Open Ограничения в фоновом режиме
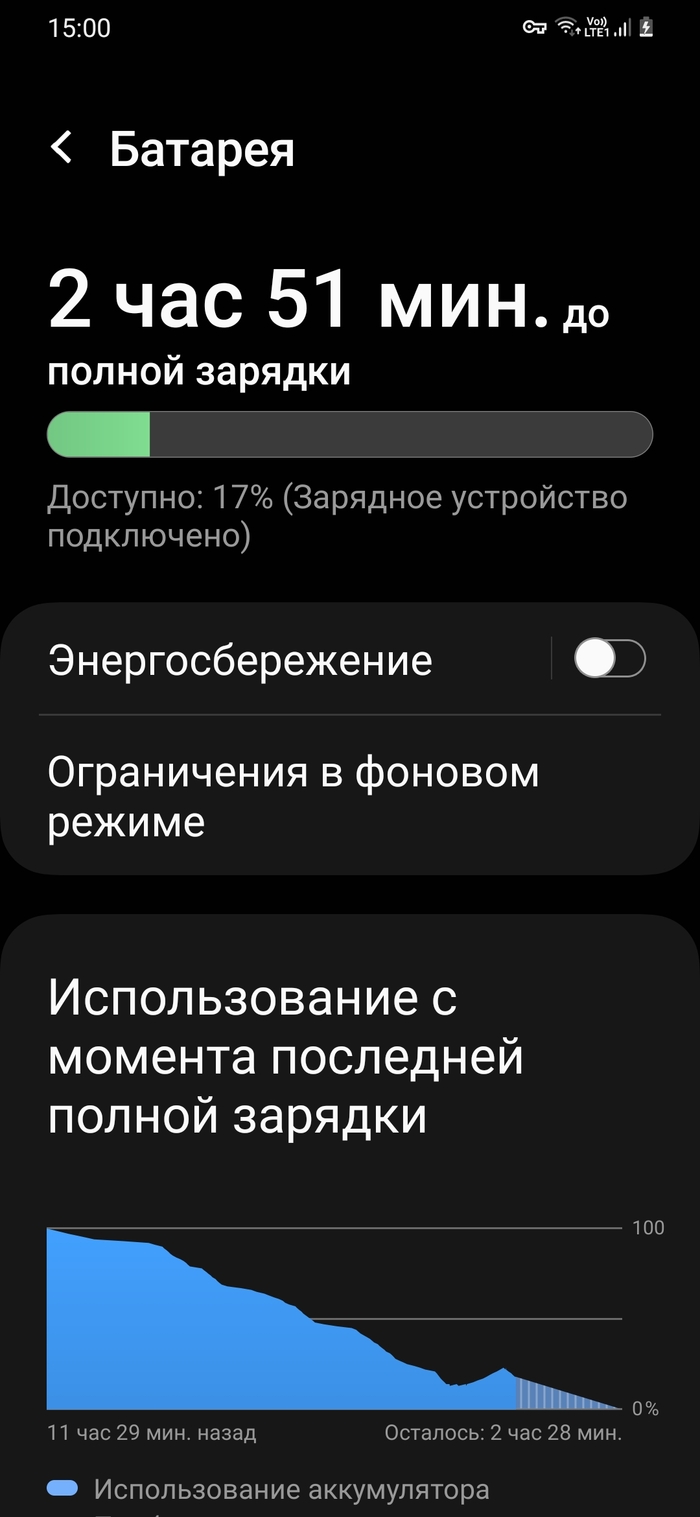 (x=293, y=797)
